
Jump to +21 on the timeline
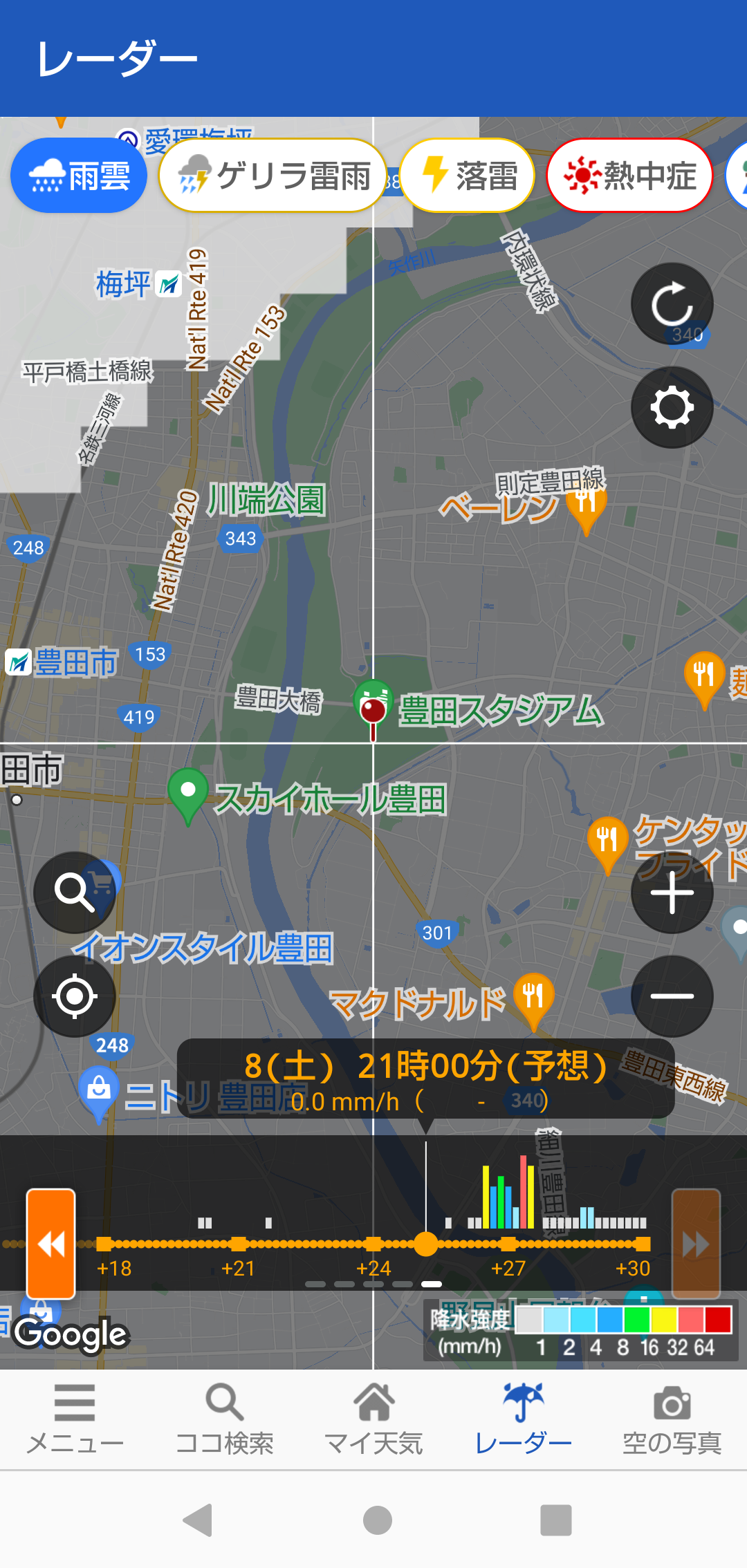(238, 1244)
